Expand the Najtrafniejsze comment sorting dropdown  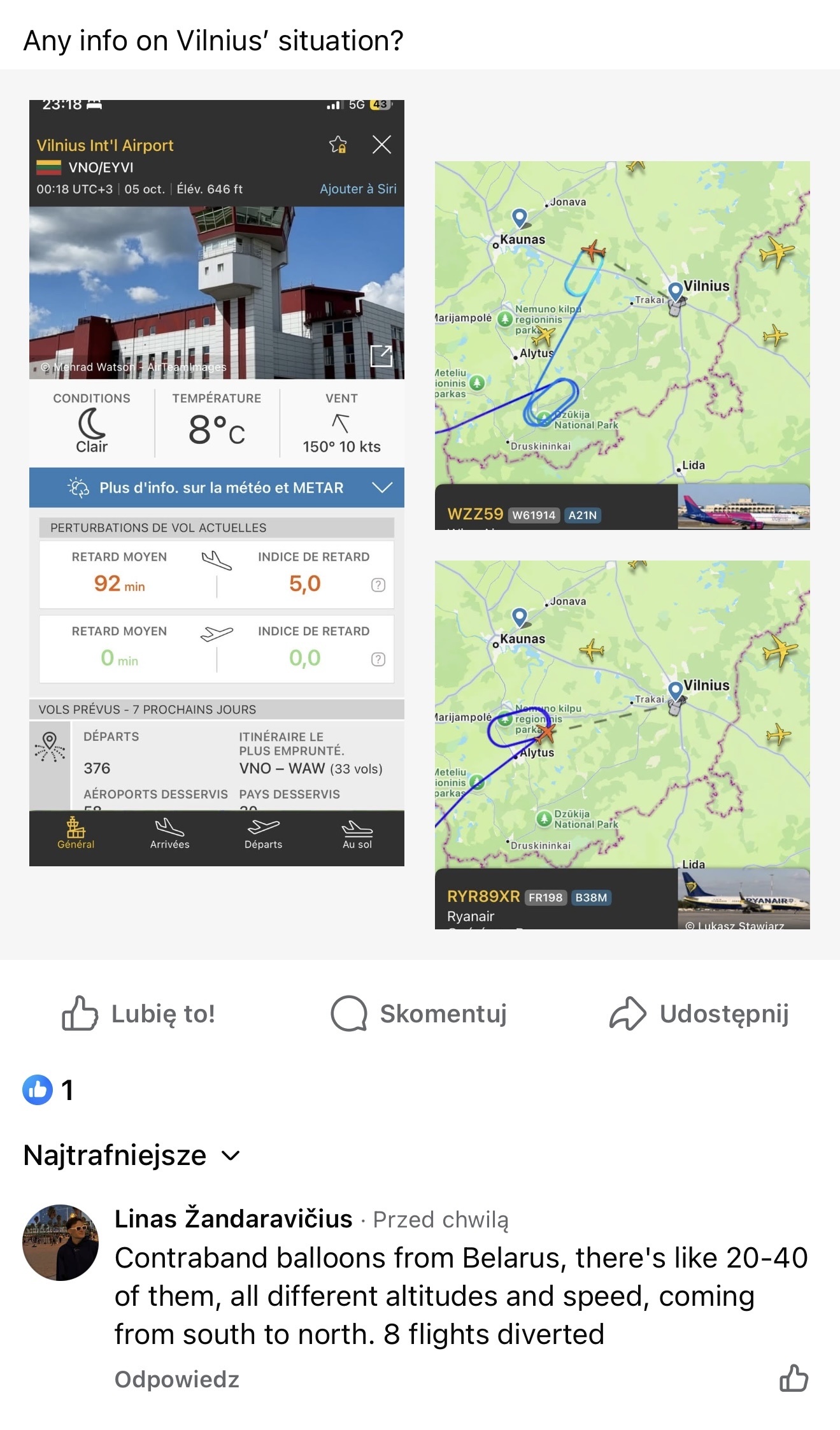point(131,1155)
